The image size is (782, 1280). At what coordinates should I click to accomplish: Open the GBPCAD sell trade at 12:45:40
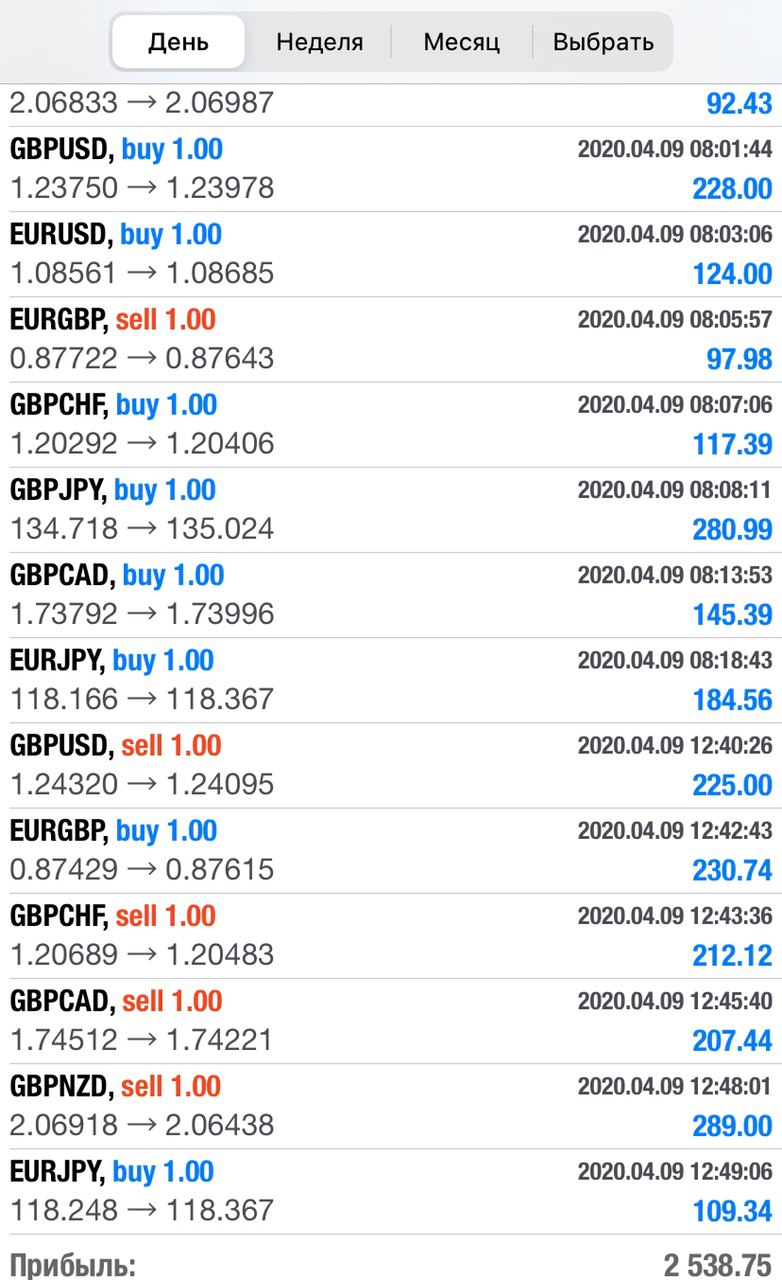pos(391,1020)
